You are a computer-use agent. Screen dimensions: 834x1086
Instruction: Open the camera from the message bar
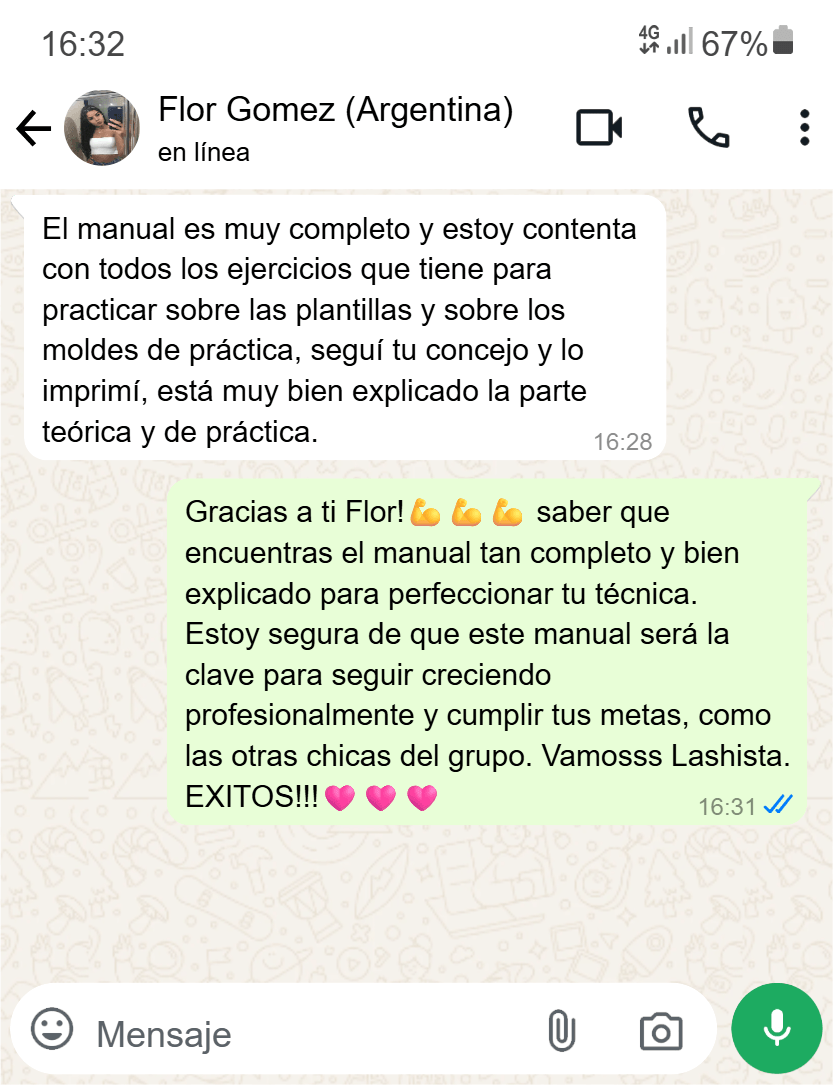660,1031
